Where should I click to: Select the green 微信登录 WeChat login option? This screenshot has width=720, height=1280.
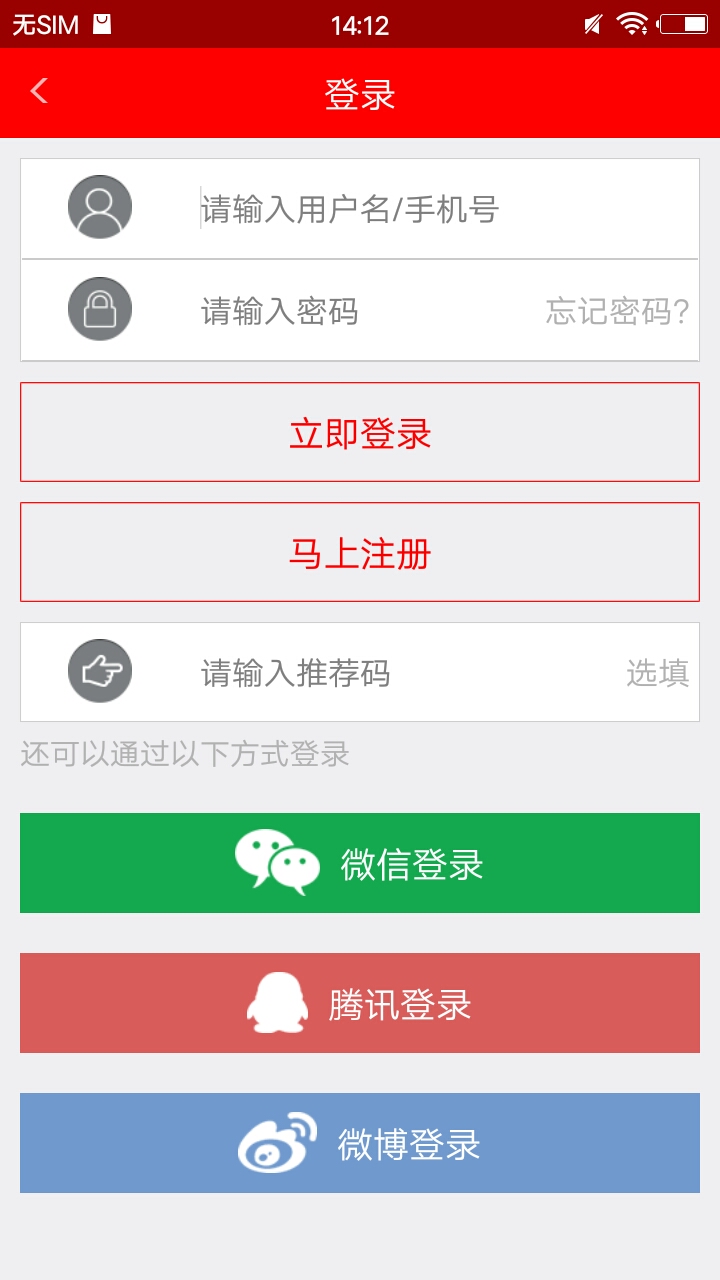click(x=360, y=861)
